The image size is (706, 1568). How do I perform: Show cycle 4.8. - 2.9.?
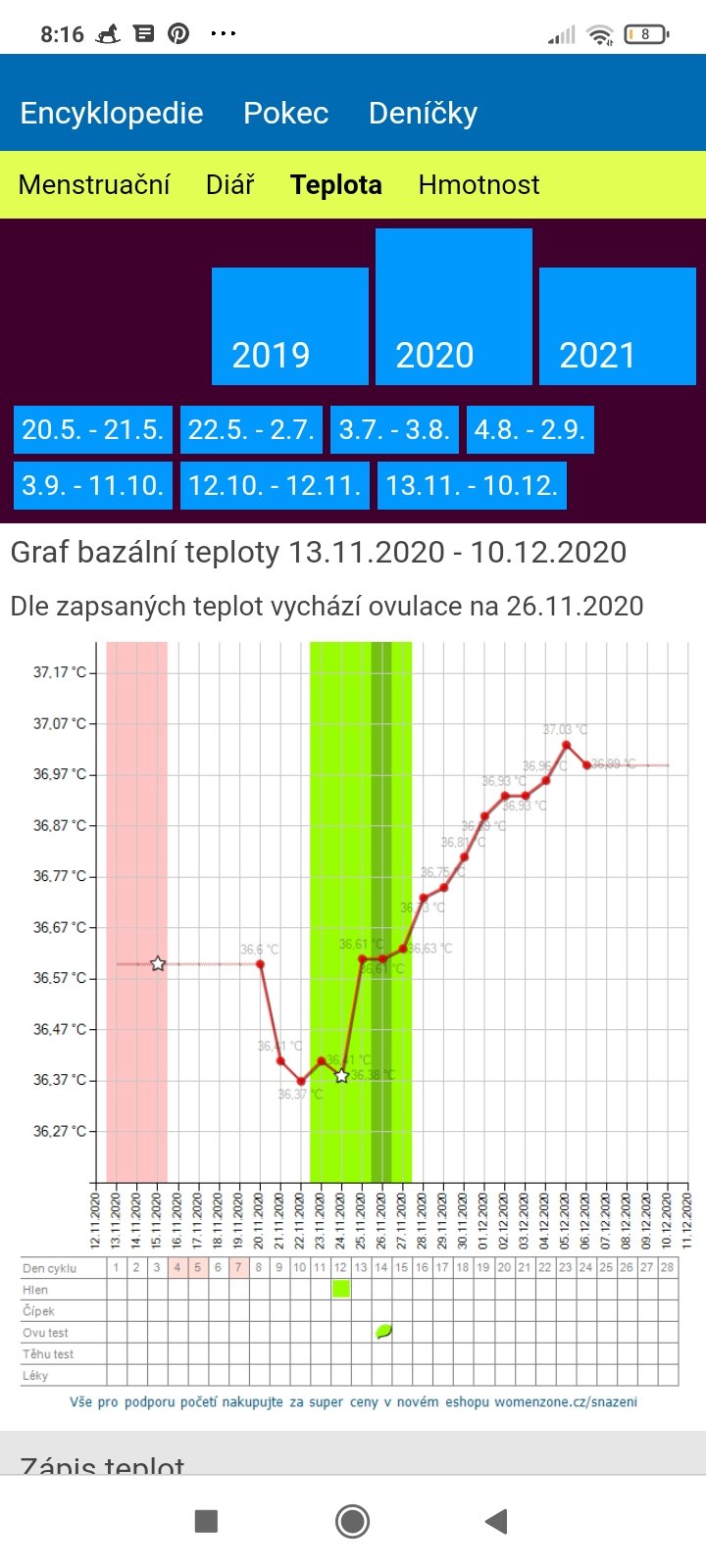(x=529, y=429)
